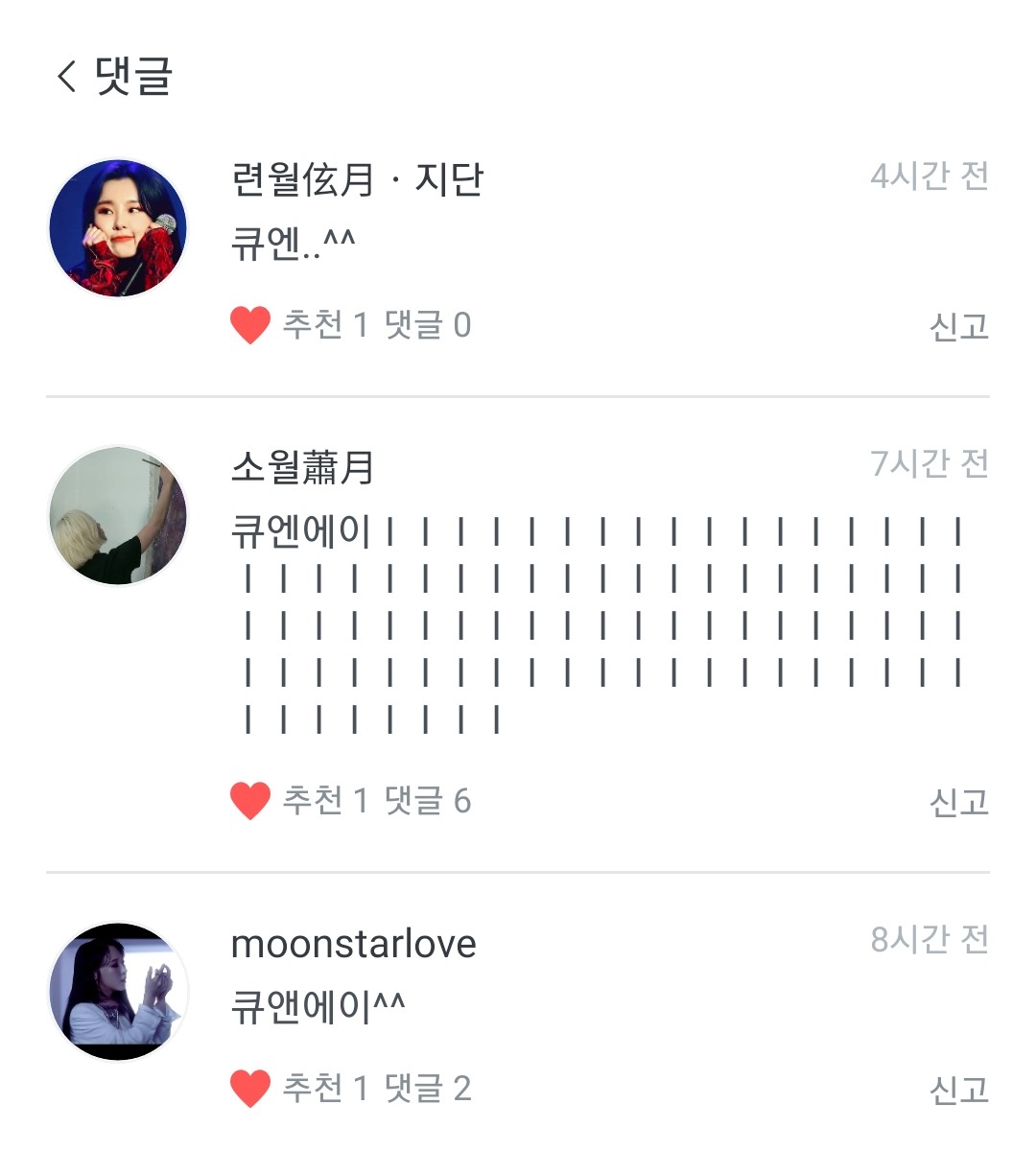Tap the username moonstarlove
Image resolution: width=1036 pixels, height=1151 pixels.
pyautogui.click(x=353, y=944)
